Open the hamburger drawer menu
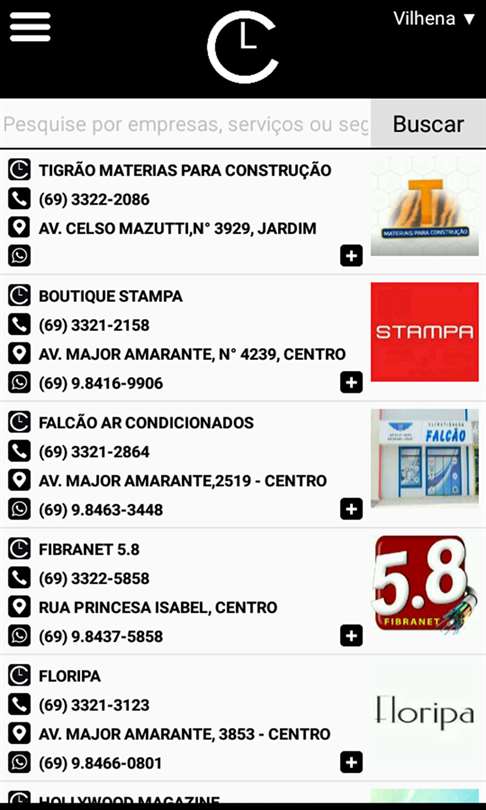This screenshot has height=810, width=486. point(30,27)
